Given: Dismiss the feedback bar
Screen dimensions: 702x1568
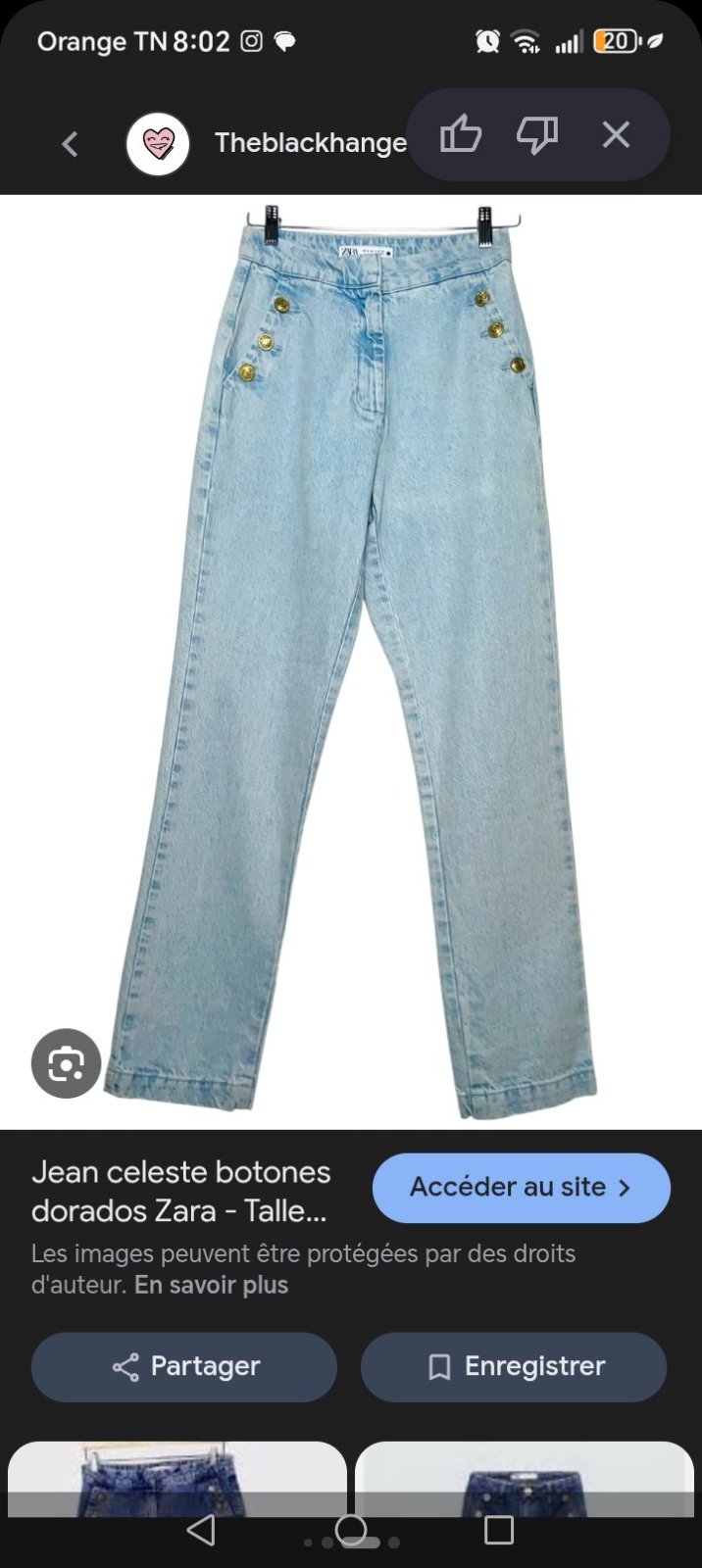Looking at the screenshot, I should (616, 134).
